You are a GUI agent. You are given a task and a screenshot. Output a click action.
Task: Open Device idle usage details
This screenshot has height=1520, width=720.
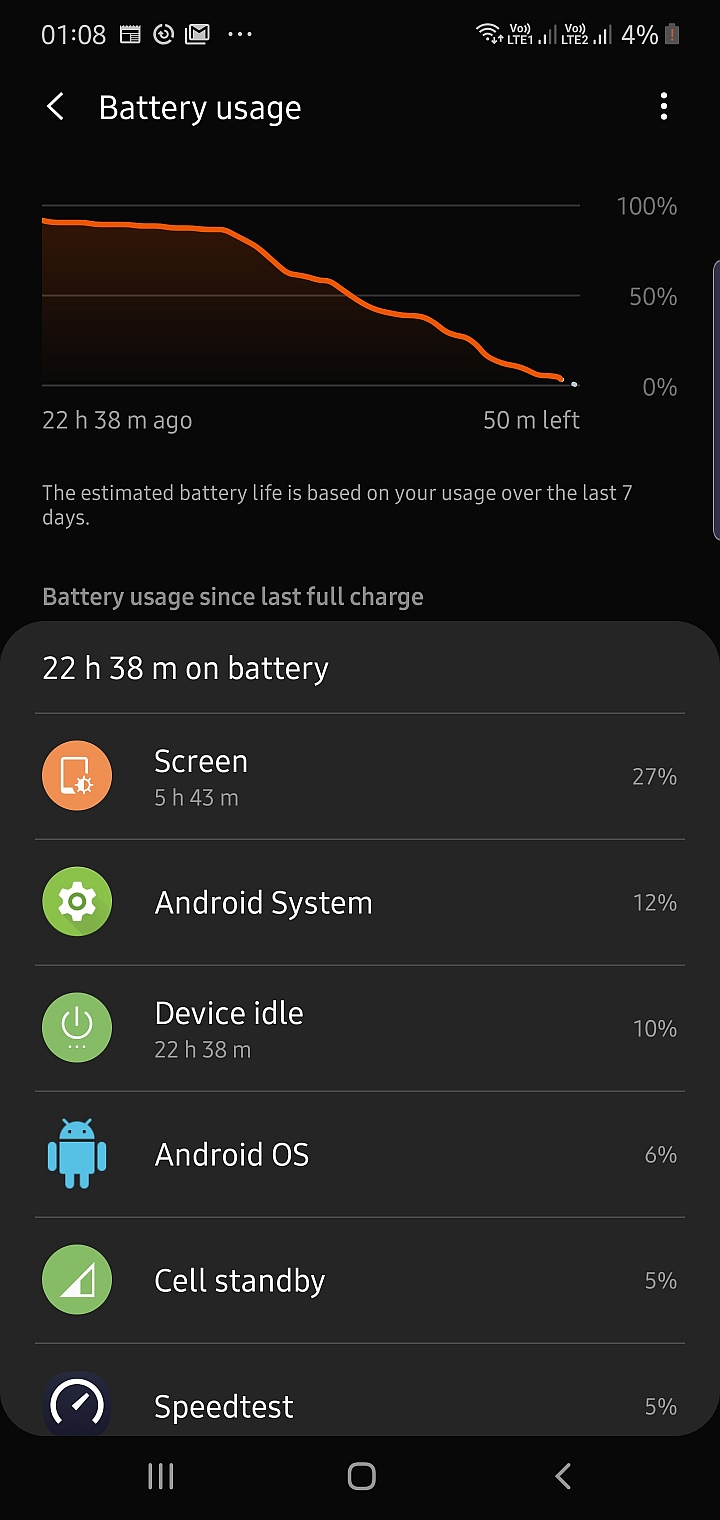click(x=360, y=1029)
